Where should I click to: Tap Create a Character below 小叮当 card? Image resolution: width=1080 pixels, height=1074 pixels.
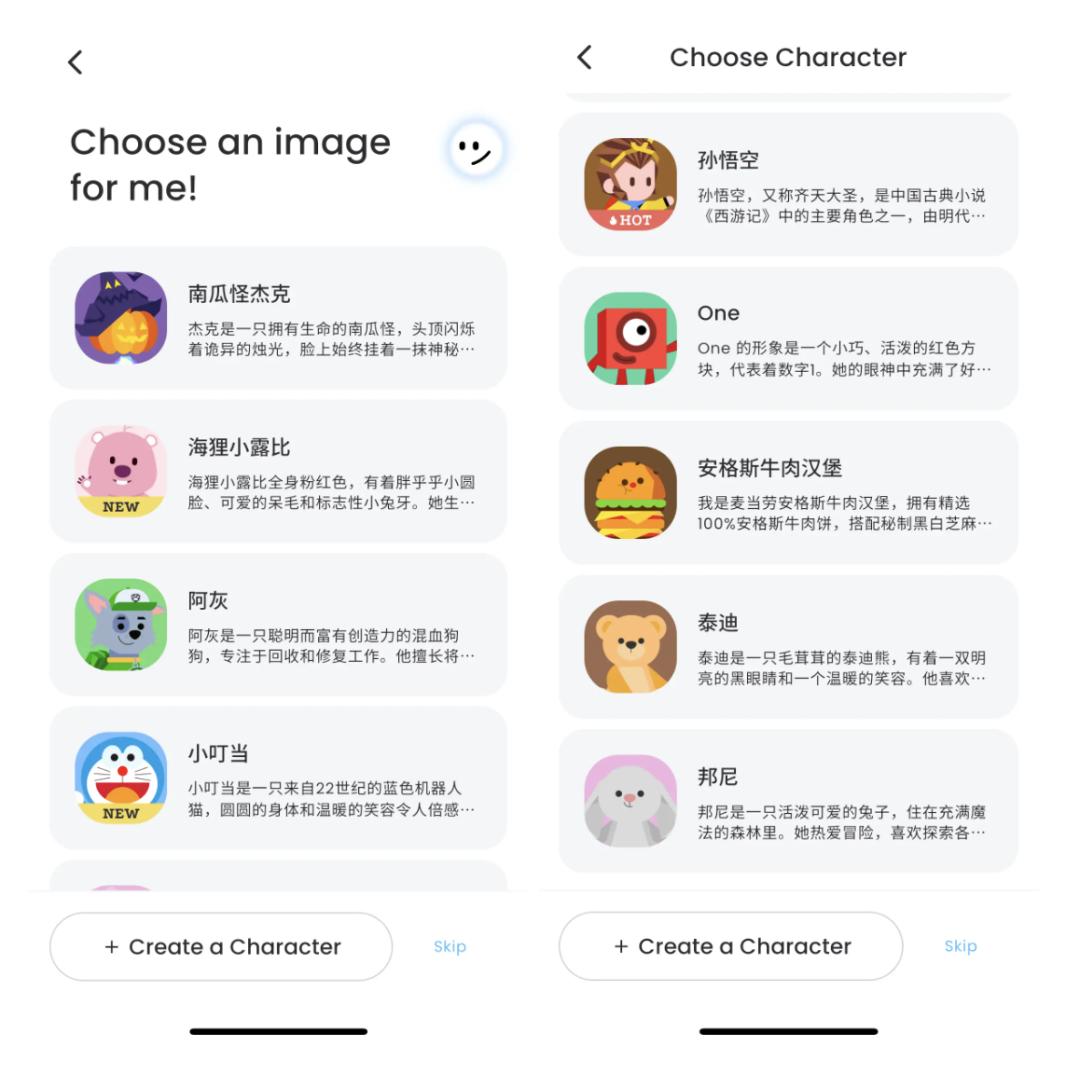221,946
